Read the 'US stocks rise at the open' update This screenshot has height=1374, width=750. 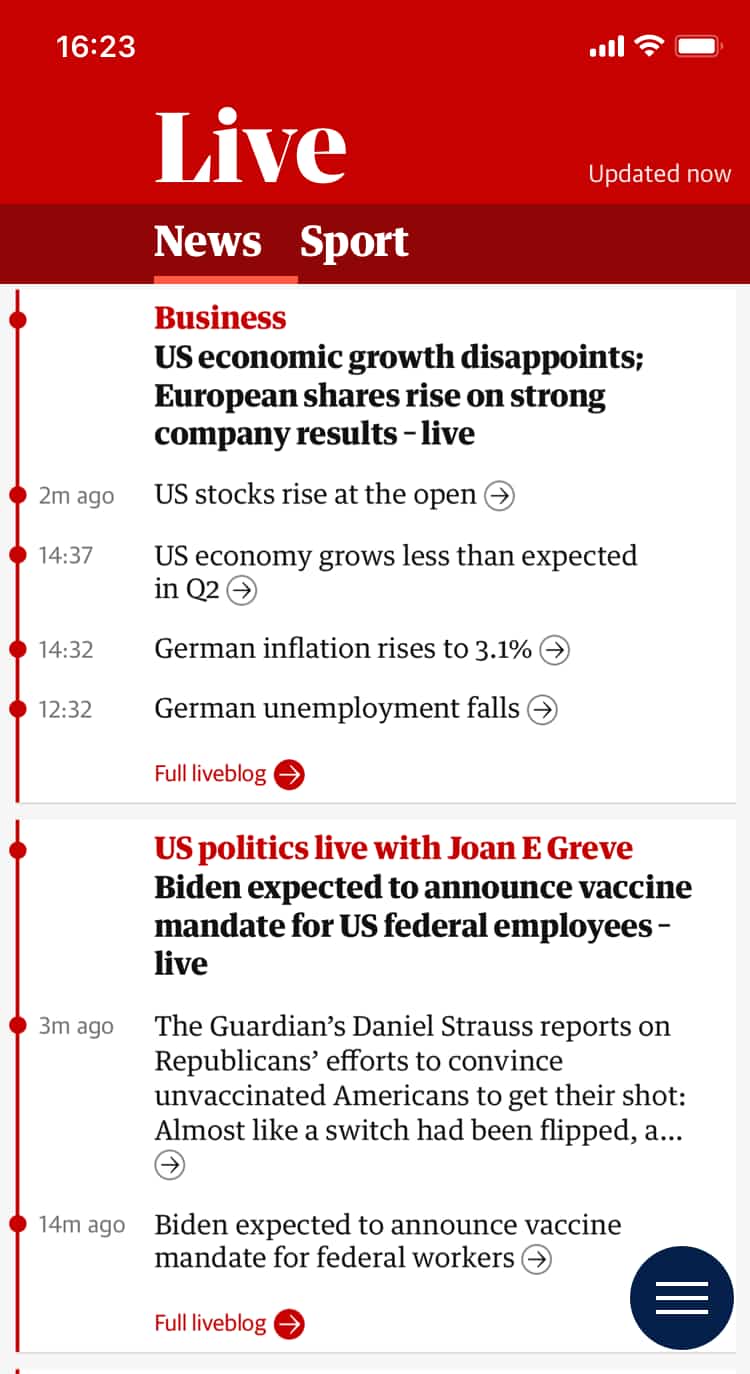333,495
